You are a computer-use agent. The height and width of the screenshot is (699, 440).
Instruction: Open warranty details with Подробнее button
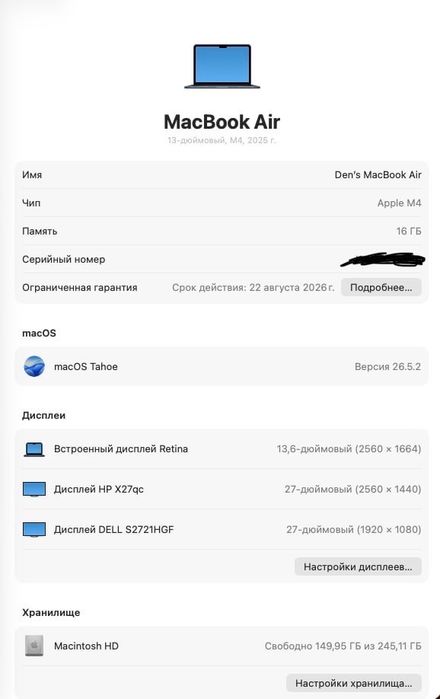[381, 288]
